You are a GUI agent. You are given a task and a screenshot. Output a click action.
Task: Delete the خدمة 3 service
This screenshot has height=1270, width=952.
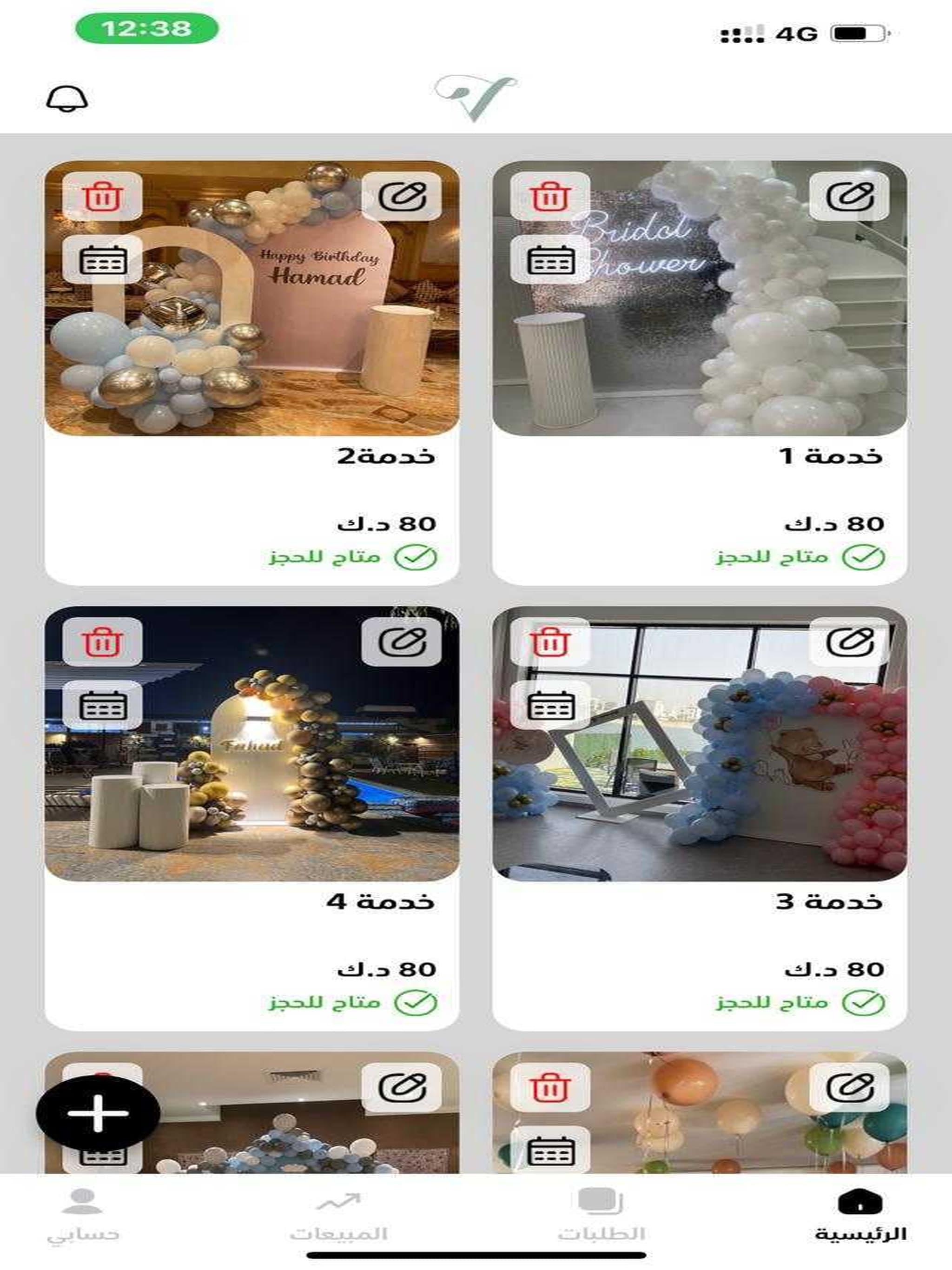pyautogui.click(x=550, y=642)
